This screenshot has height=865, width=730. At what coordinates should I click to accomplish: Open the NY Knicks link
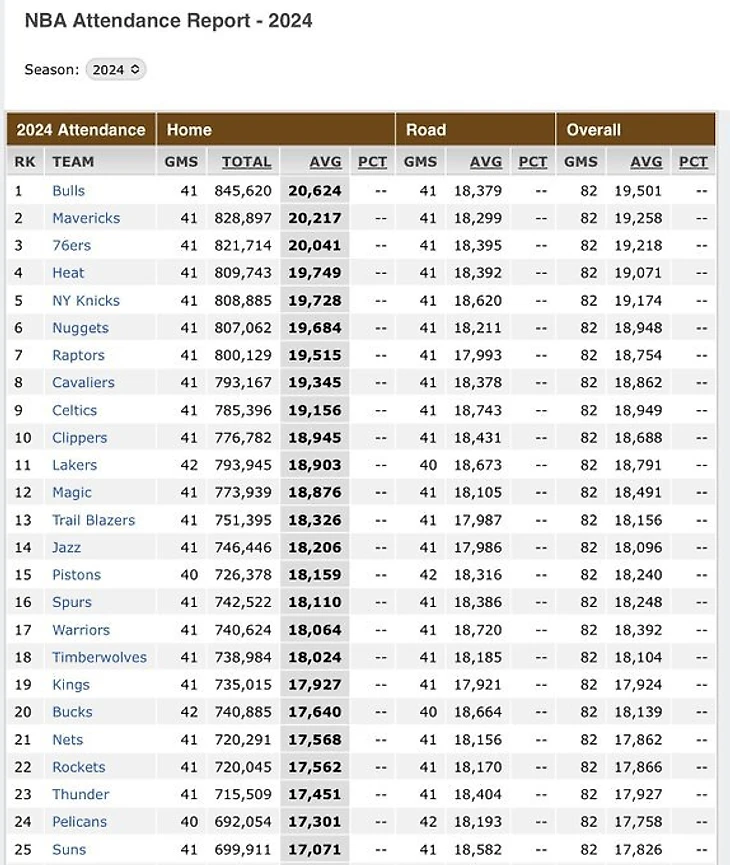pyautogui.click(x=86, y=301)
